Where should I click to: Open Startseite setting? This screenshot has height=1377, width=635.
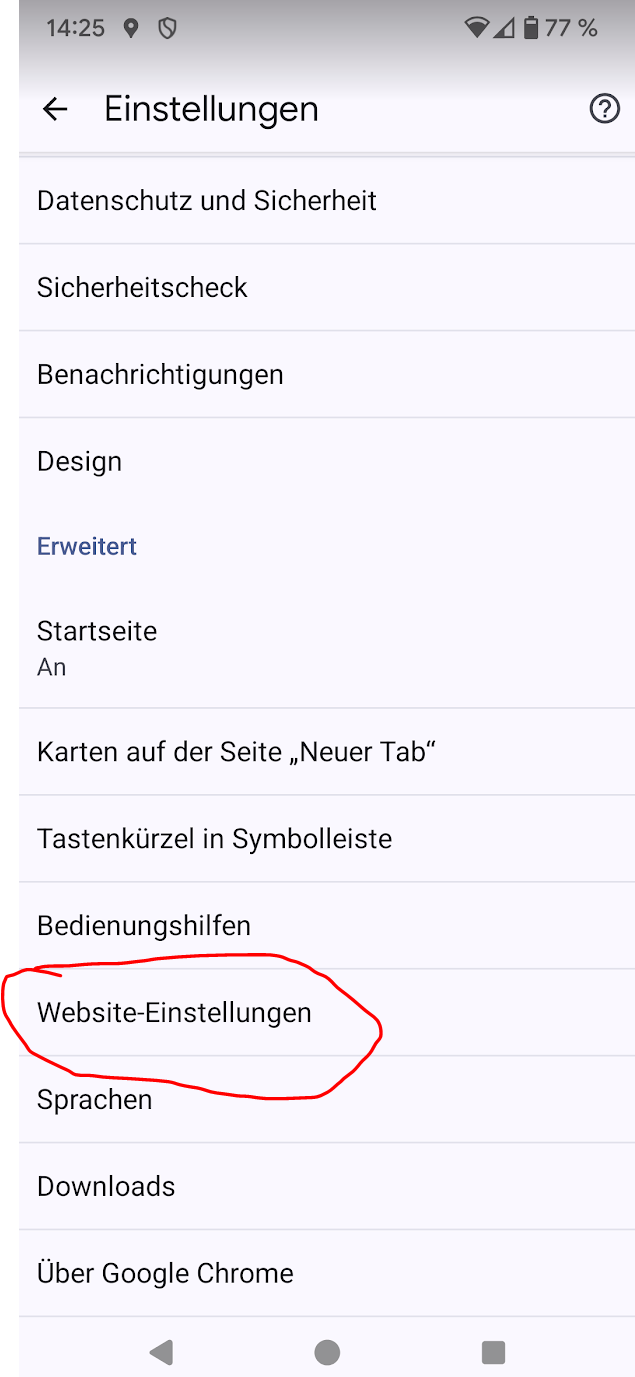(97, 647)
